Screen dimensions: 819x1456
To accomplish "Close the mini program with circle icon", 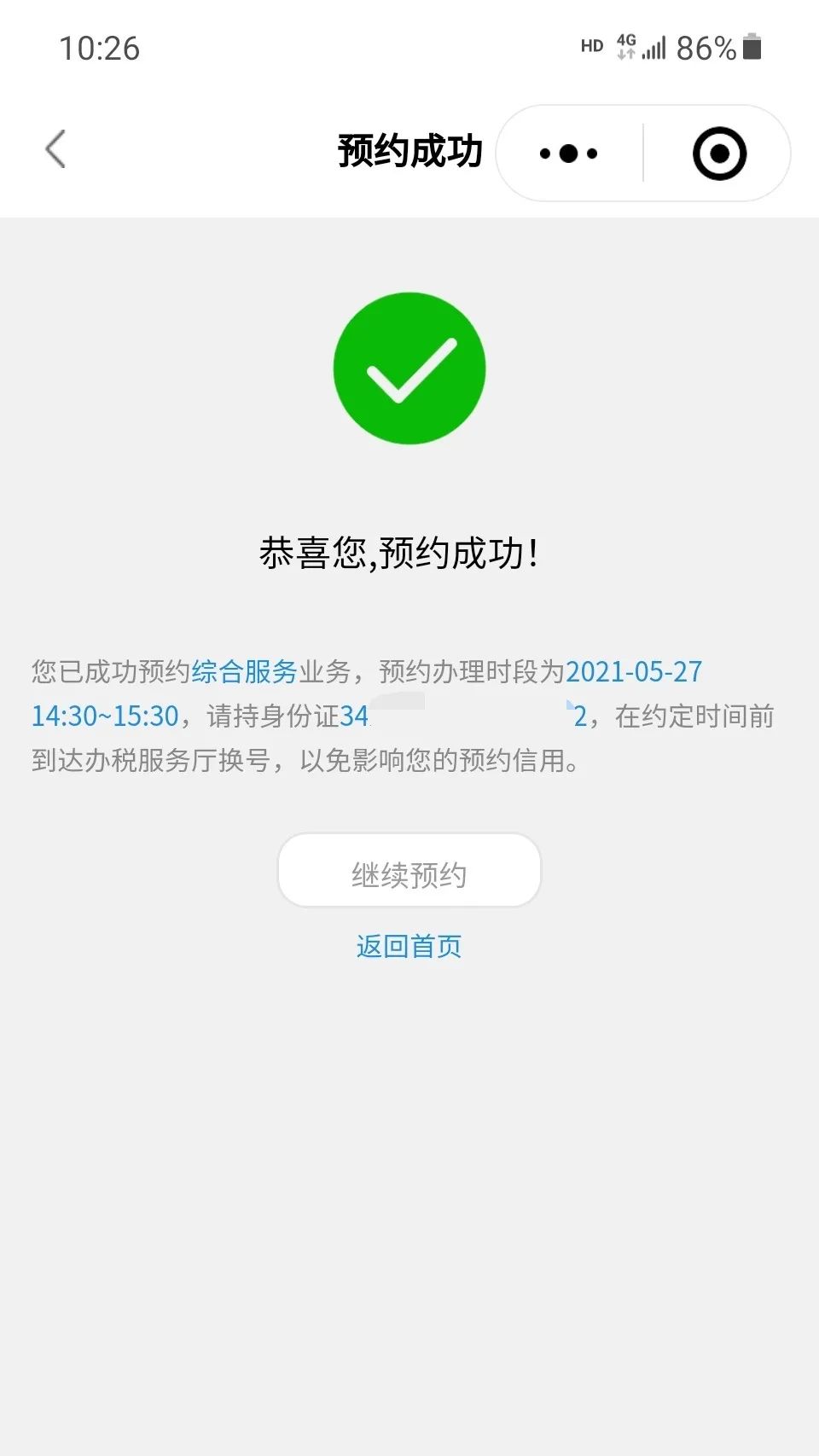I will (719, 154).
